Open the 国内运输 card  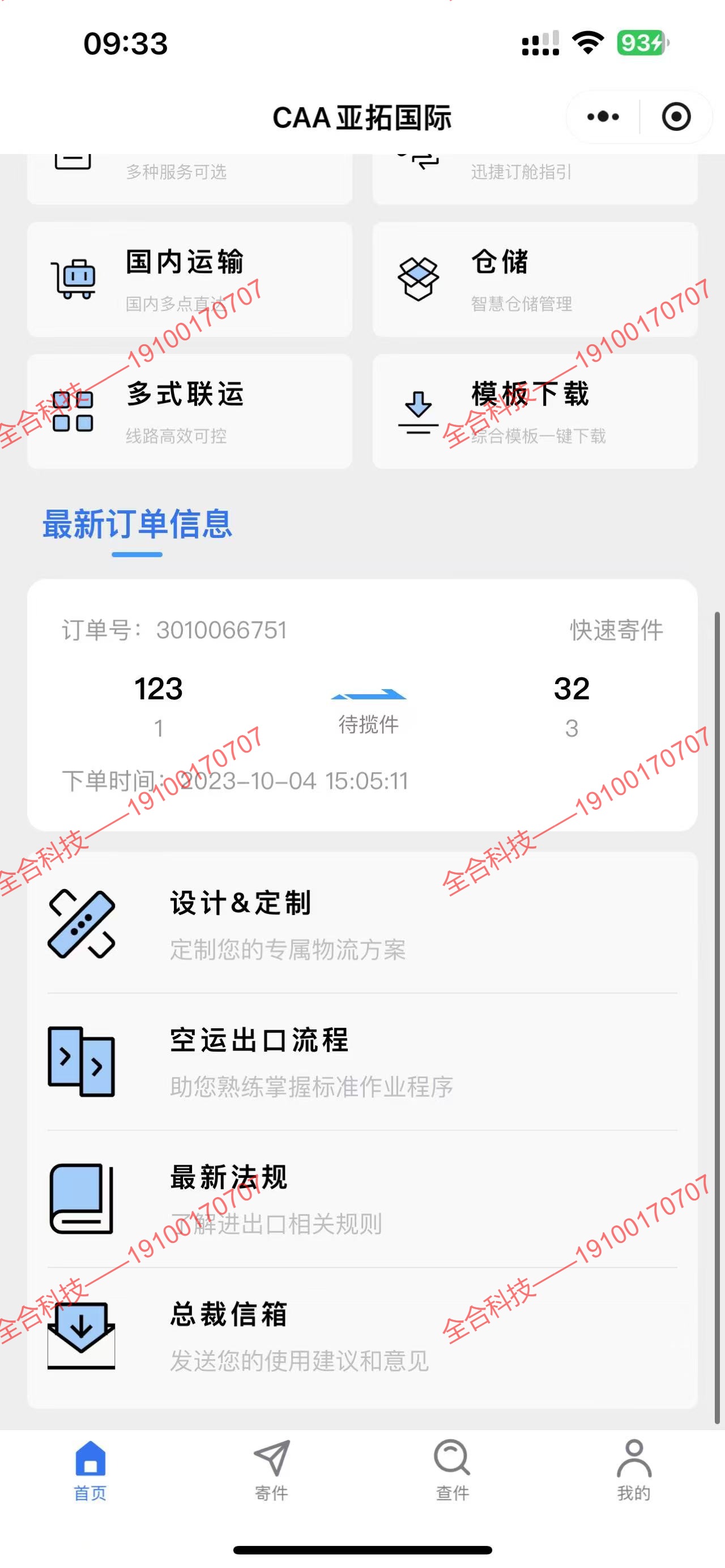189,279
